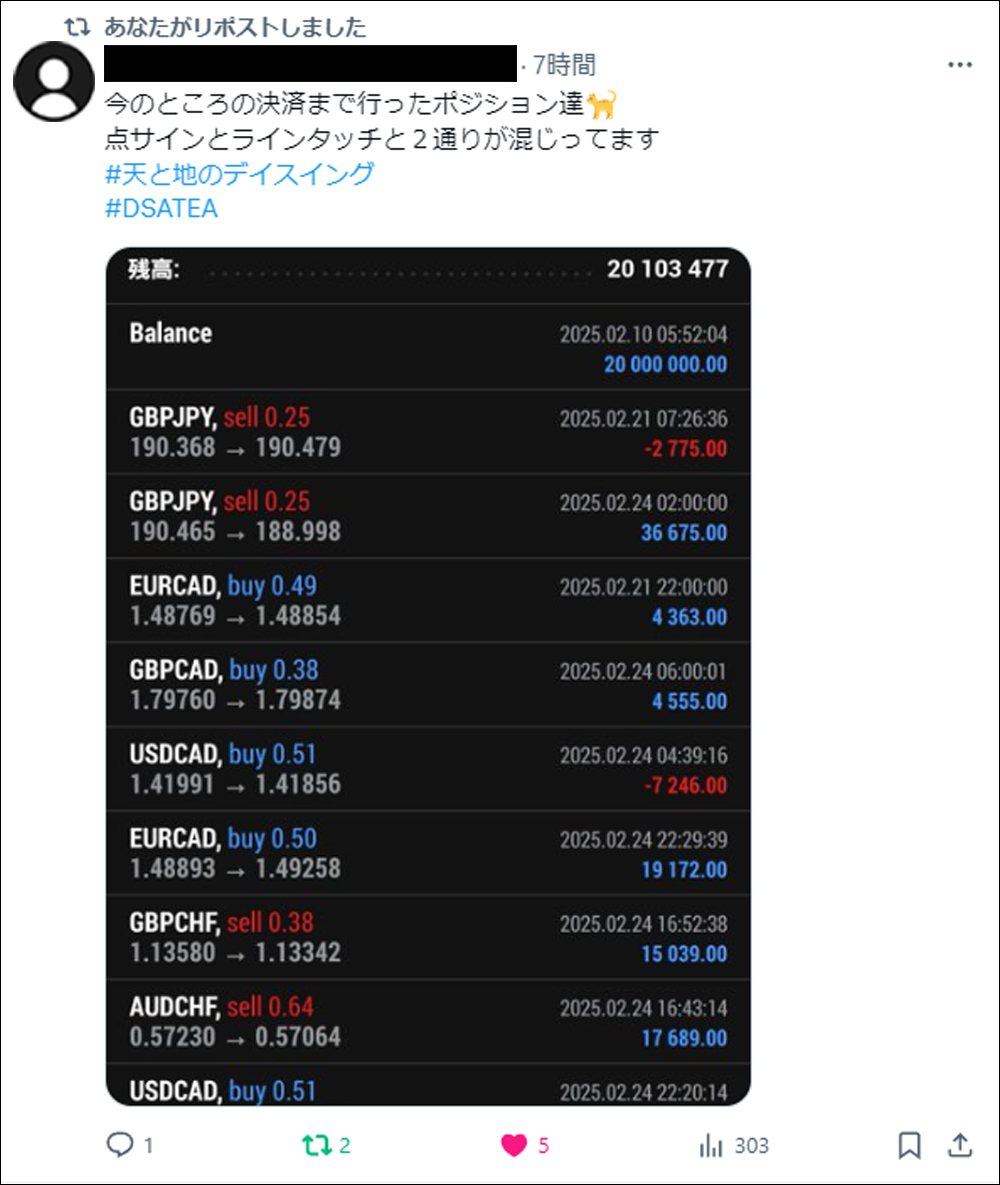
Task: Open the #DSATEA hashtag link
Action: [x=161, y=208]
